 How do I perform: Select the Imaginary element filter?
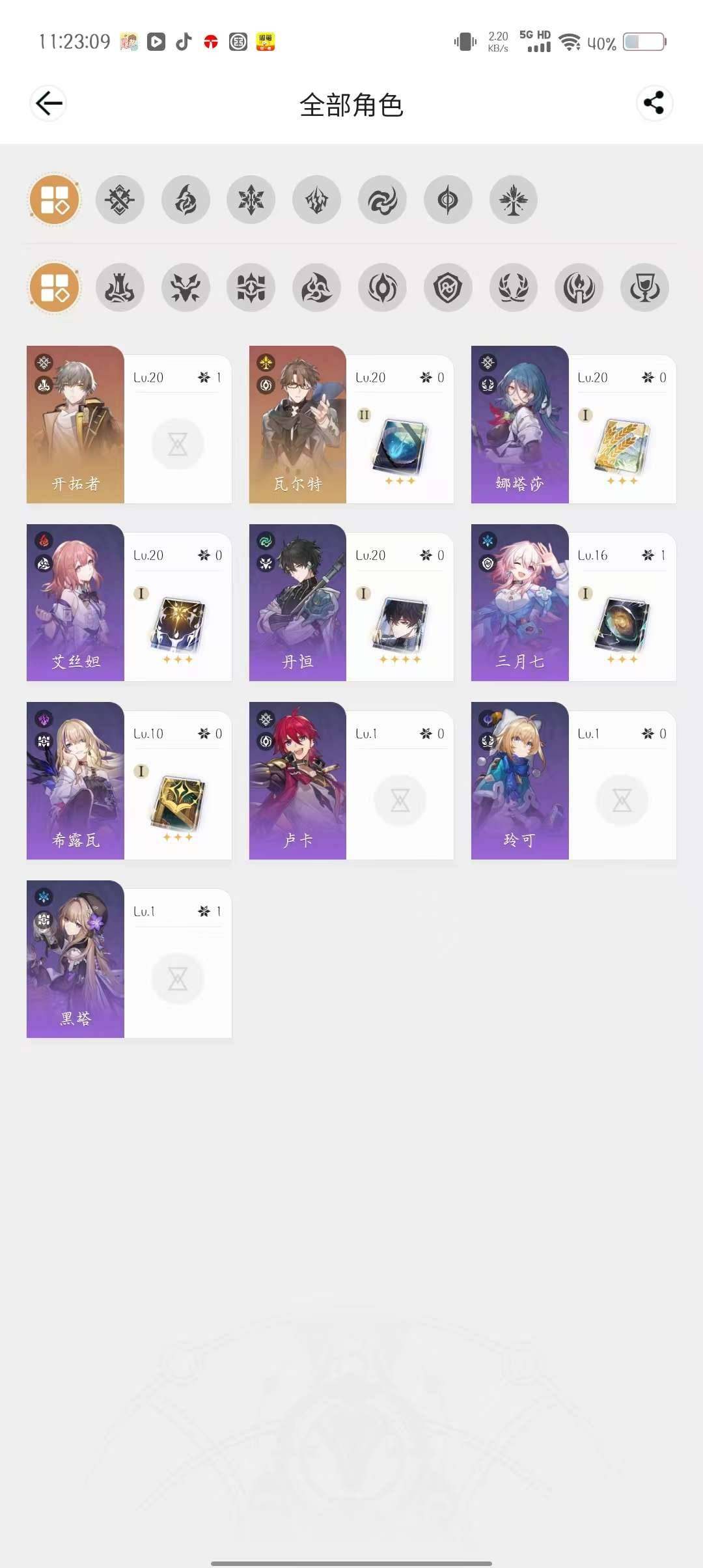(514, 200)
